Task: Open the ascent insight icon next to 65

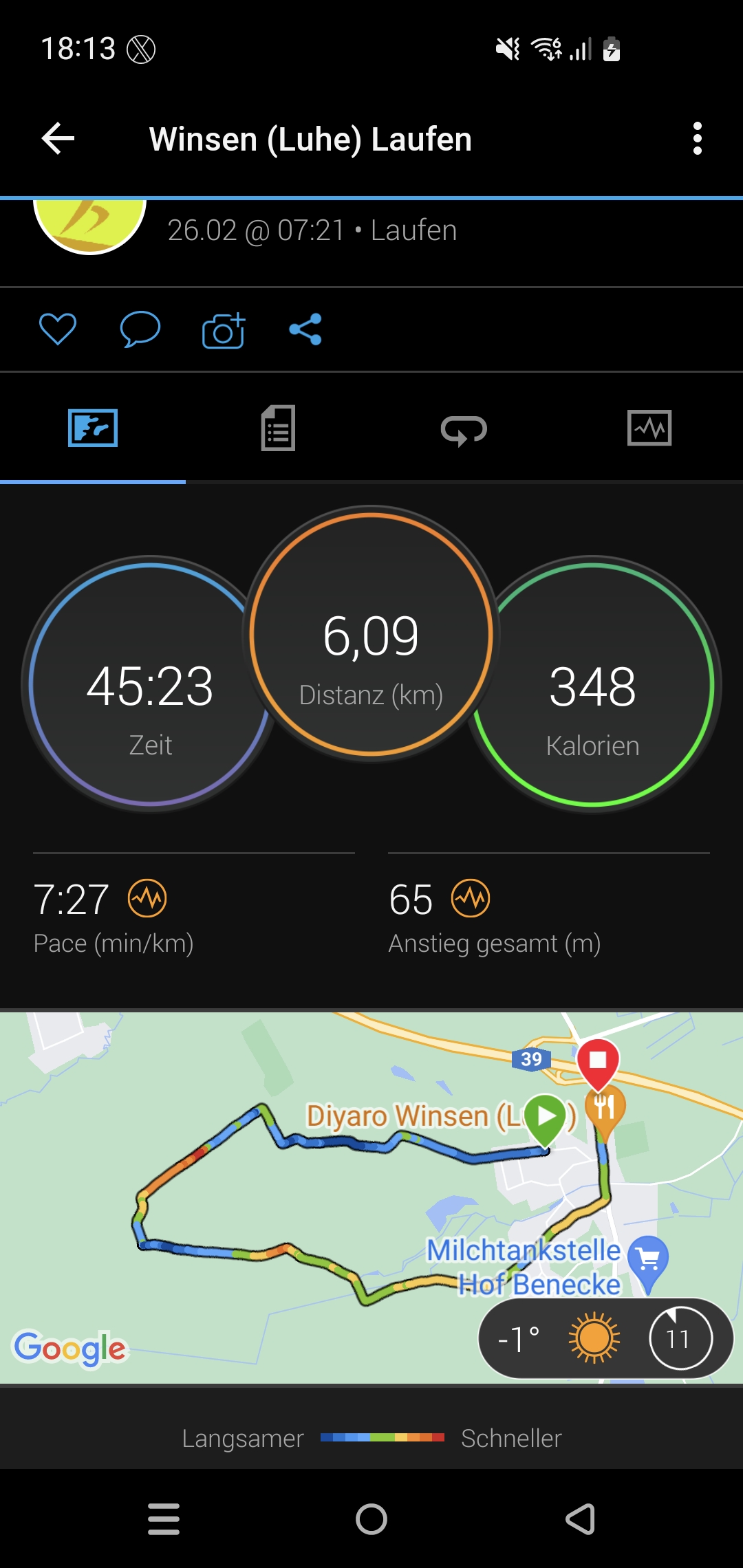Action: (x=471, y=898)
